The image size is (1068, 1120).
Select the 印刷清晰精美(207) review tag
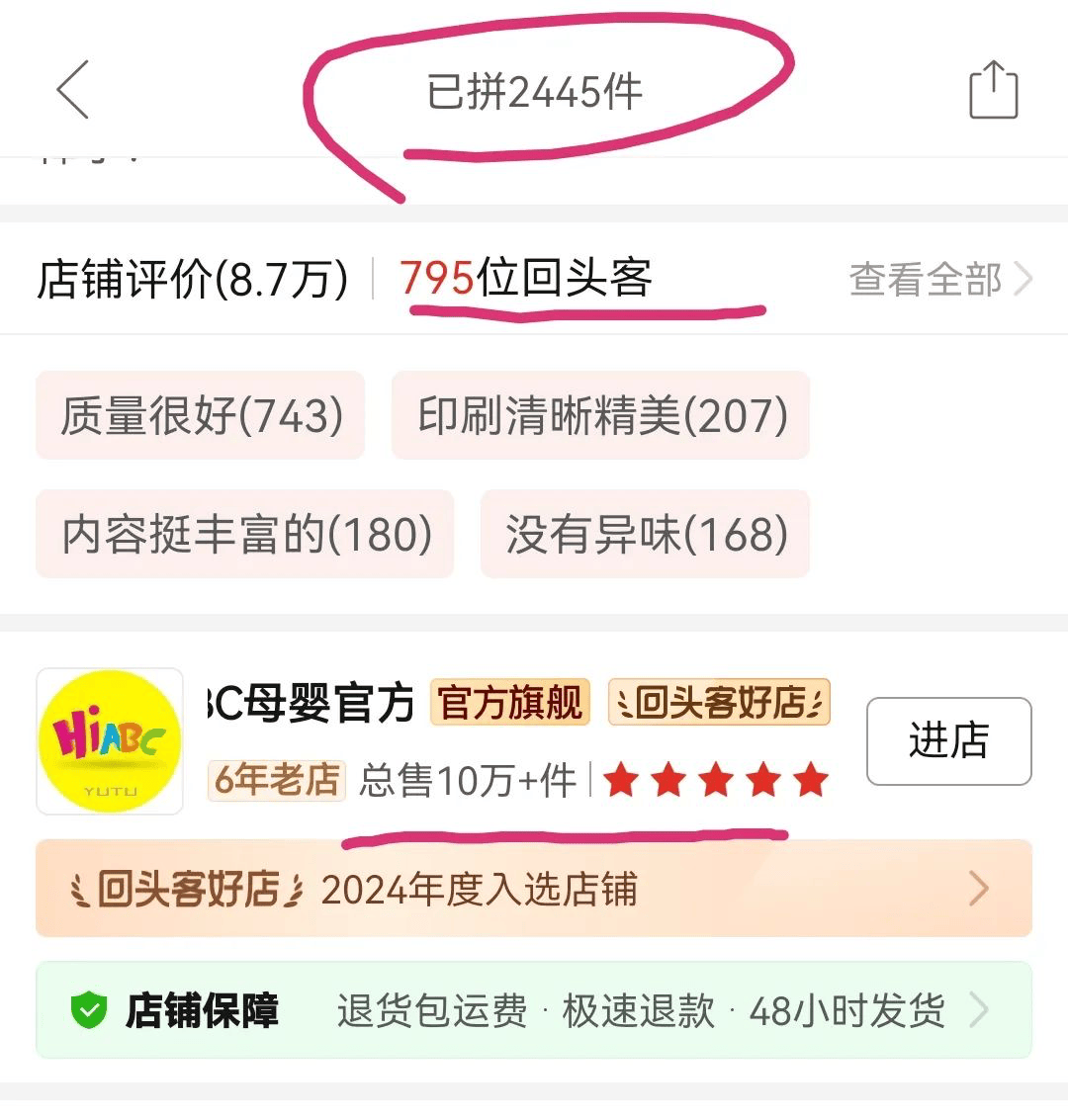pyautogui.click(x=601, y=415)
